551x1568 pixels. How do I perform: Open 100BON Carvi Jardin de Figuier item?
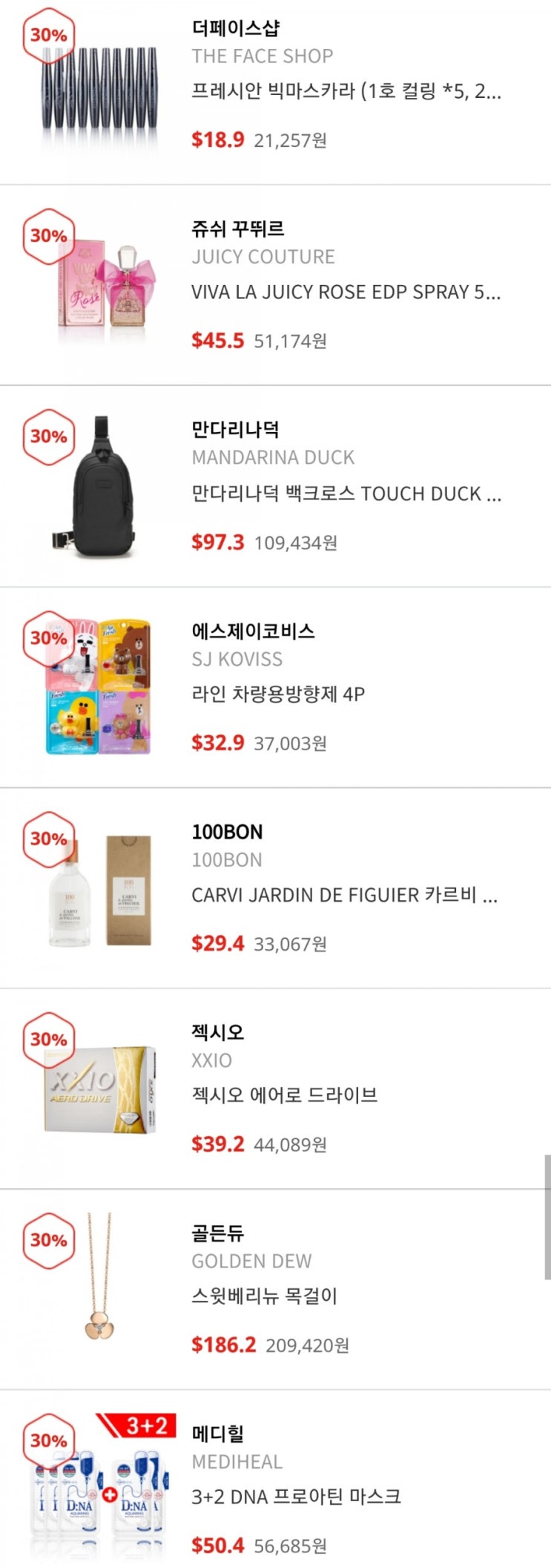point(344,895)
